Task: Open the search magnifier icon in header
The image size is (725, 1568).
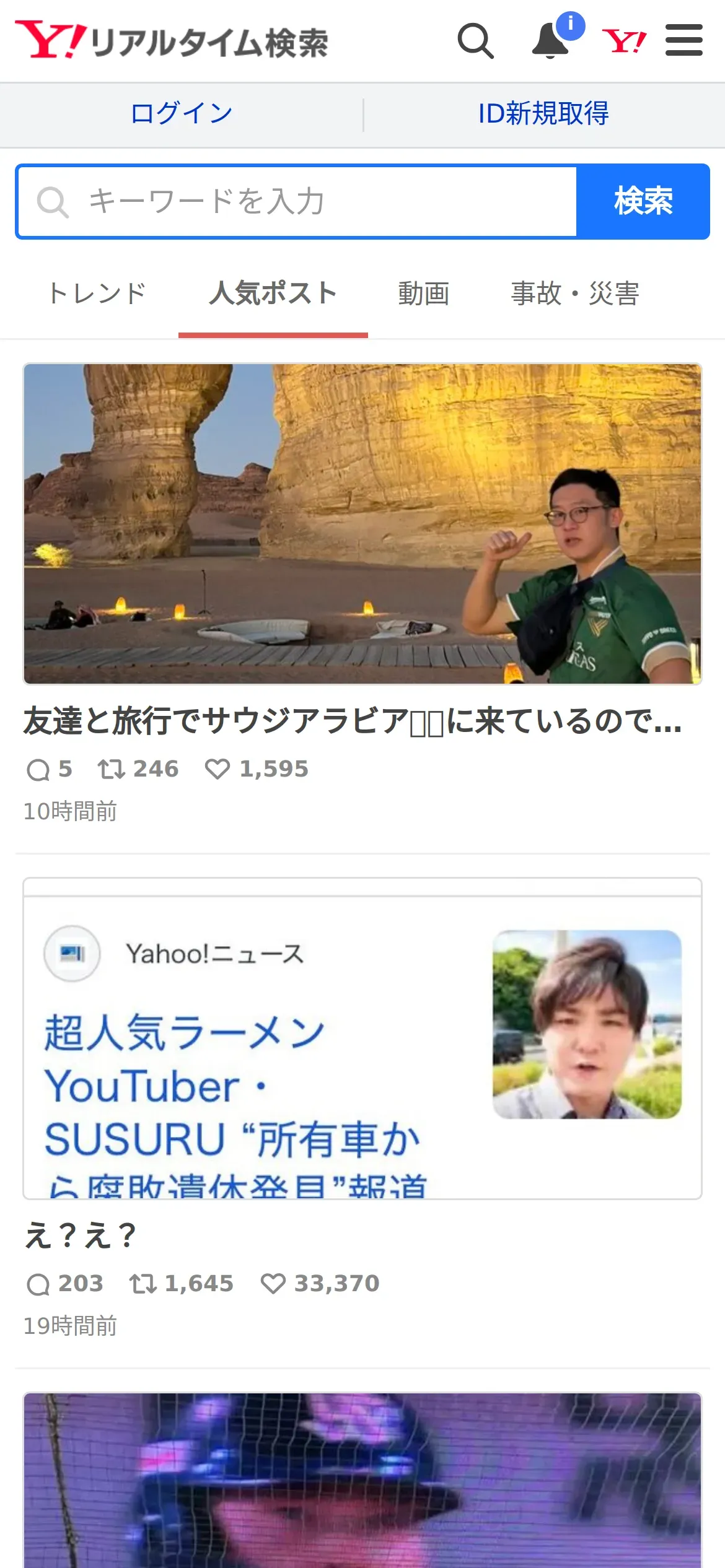Action: point(475,41)
